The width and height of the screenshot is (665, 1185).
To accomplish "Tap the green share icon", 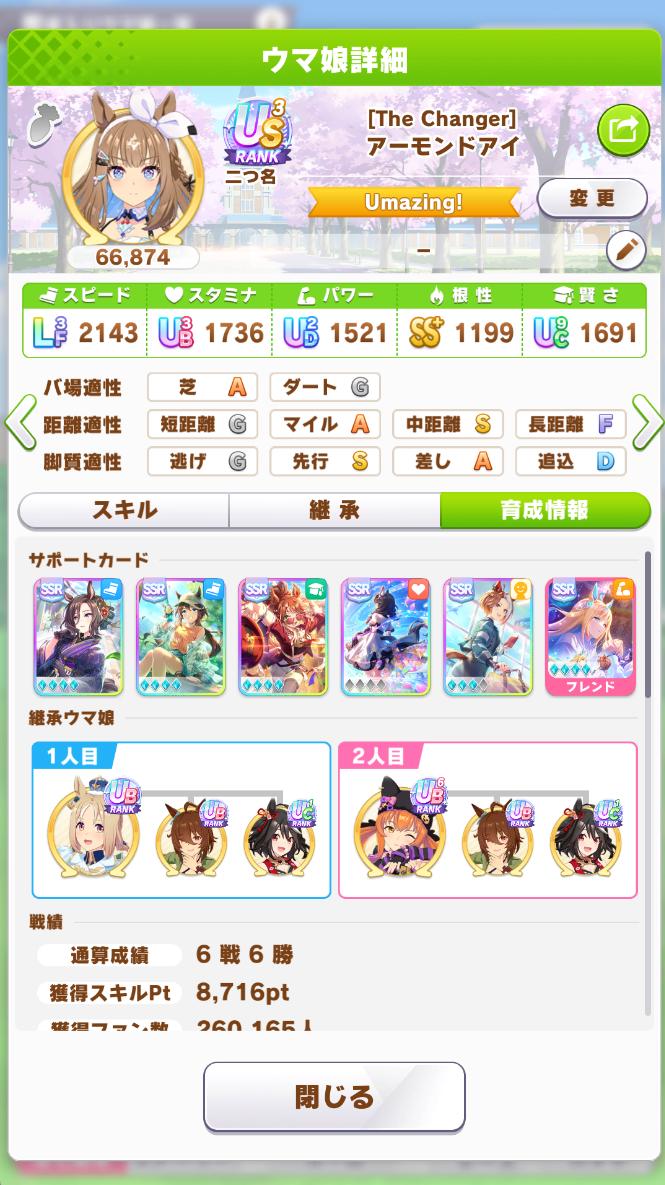I will click(623, 130).
